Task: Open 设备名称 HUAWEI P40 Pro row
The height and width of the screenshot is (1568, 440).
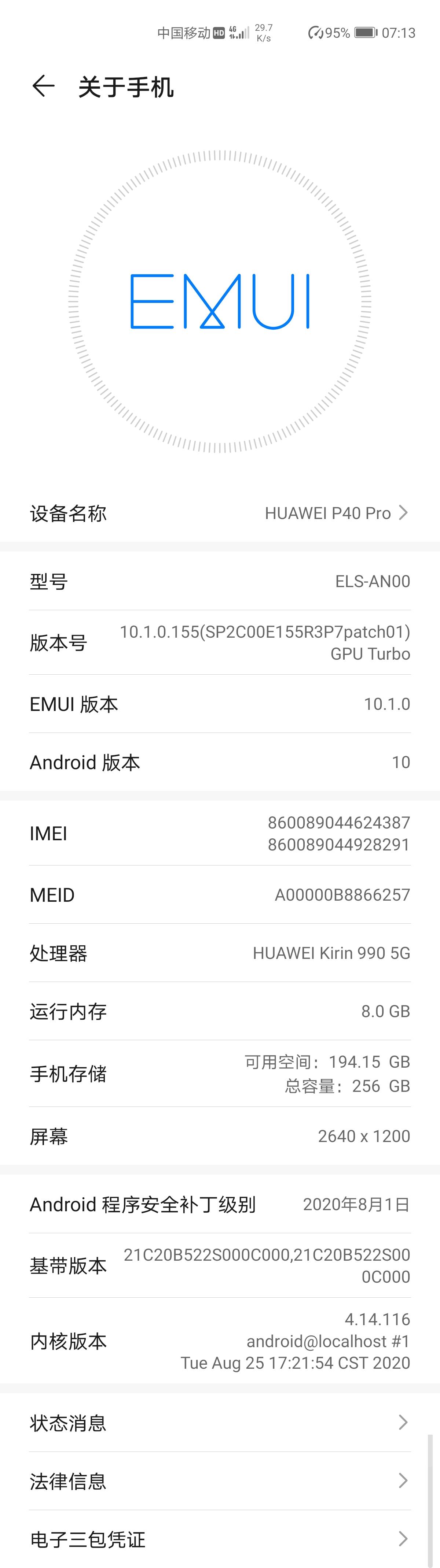Action: point(219,513)
